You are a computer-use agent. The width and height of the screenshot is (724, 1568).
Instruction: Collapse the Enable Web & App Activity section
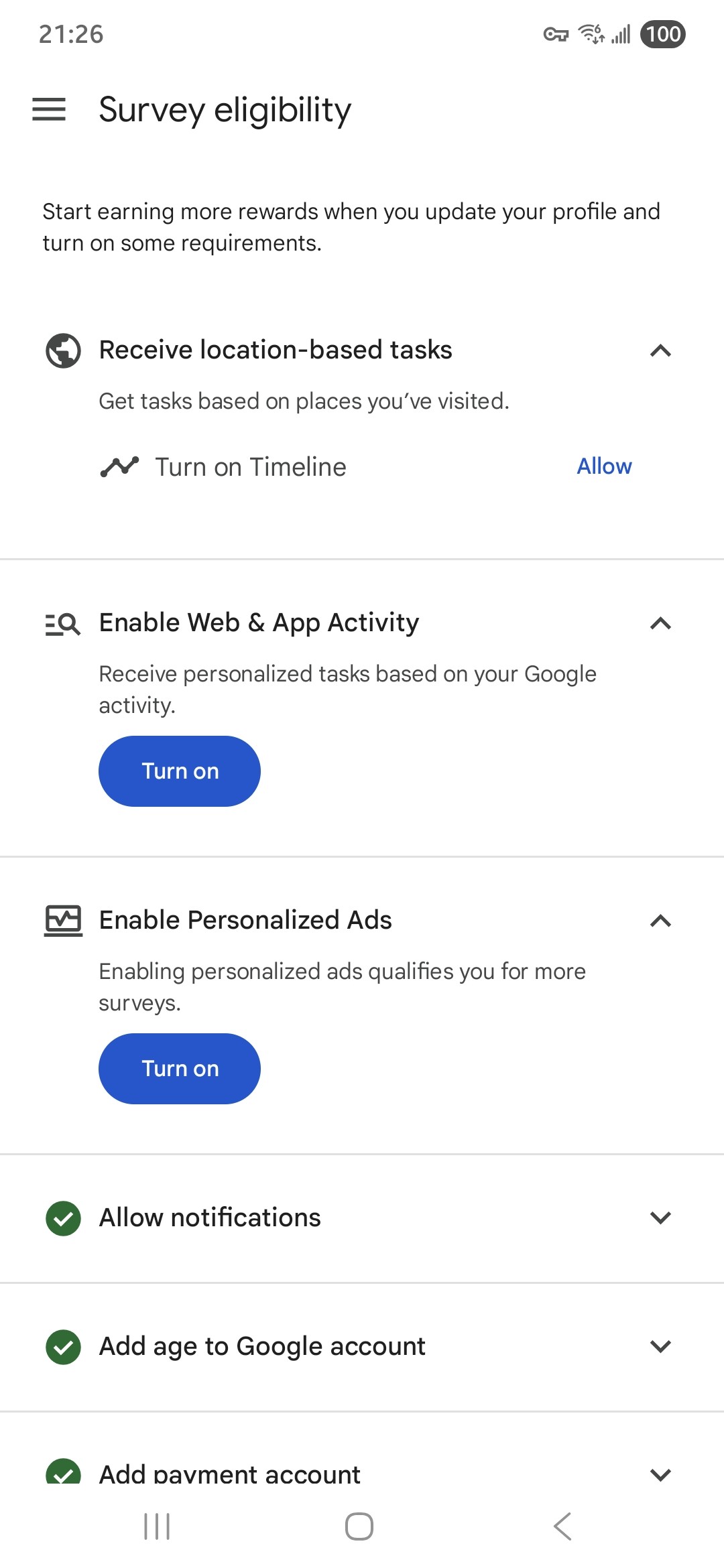(660, 623)
